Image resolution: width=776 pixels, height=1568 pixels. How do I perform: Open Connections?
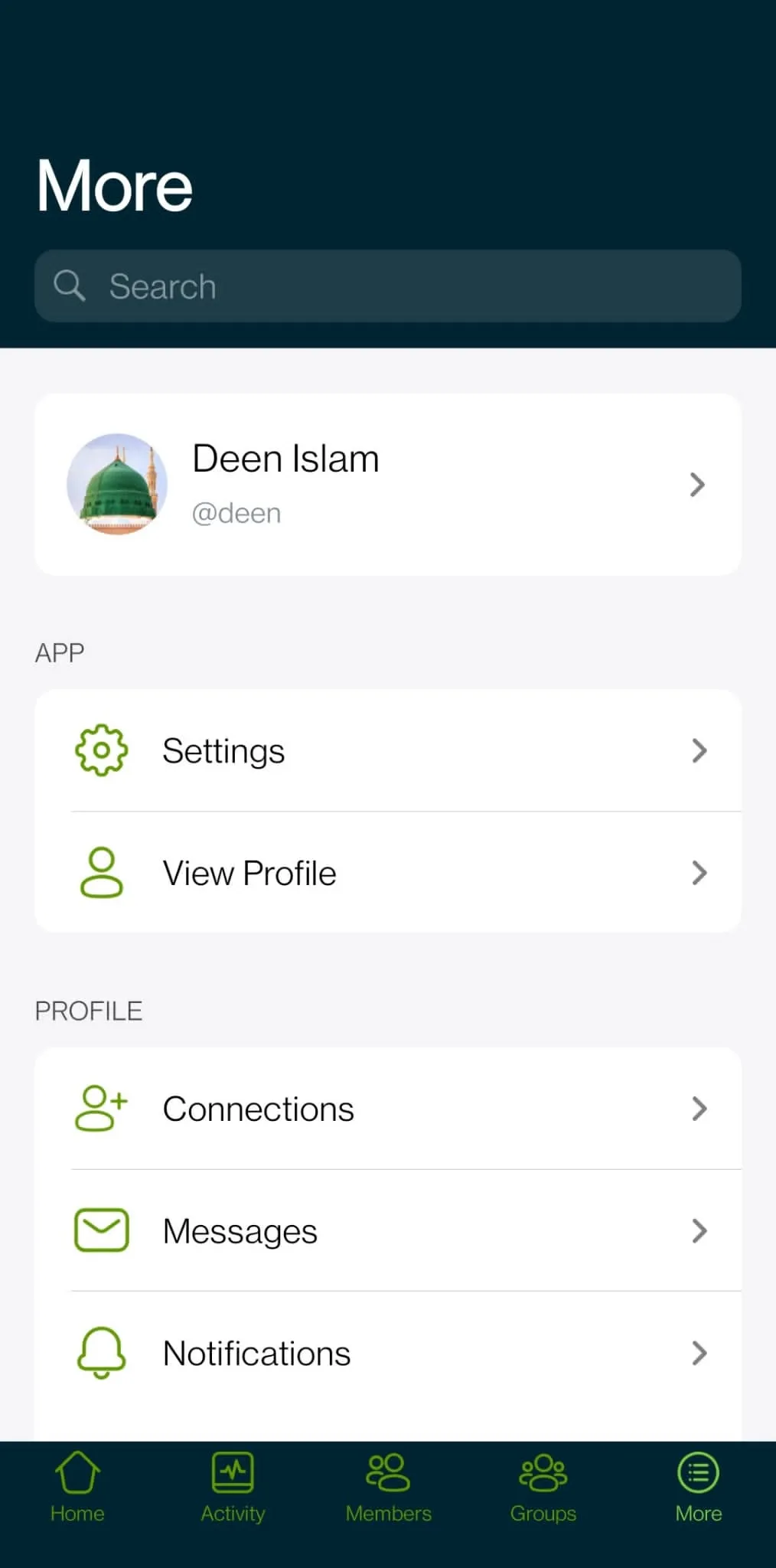pyautogui.click(x=387, y=1109)
